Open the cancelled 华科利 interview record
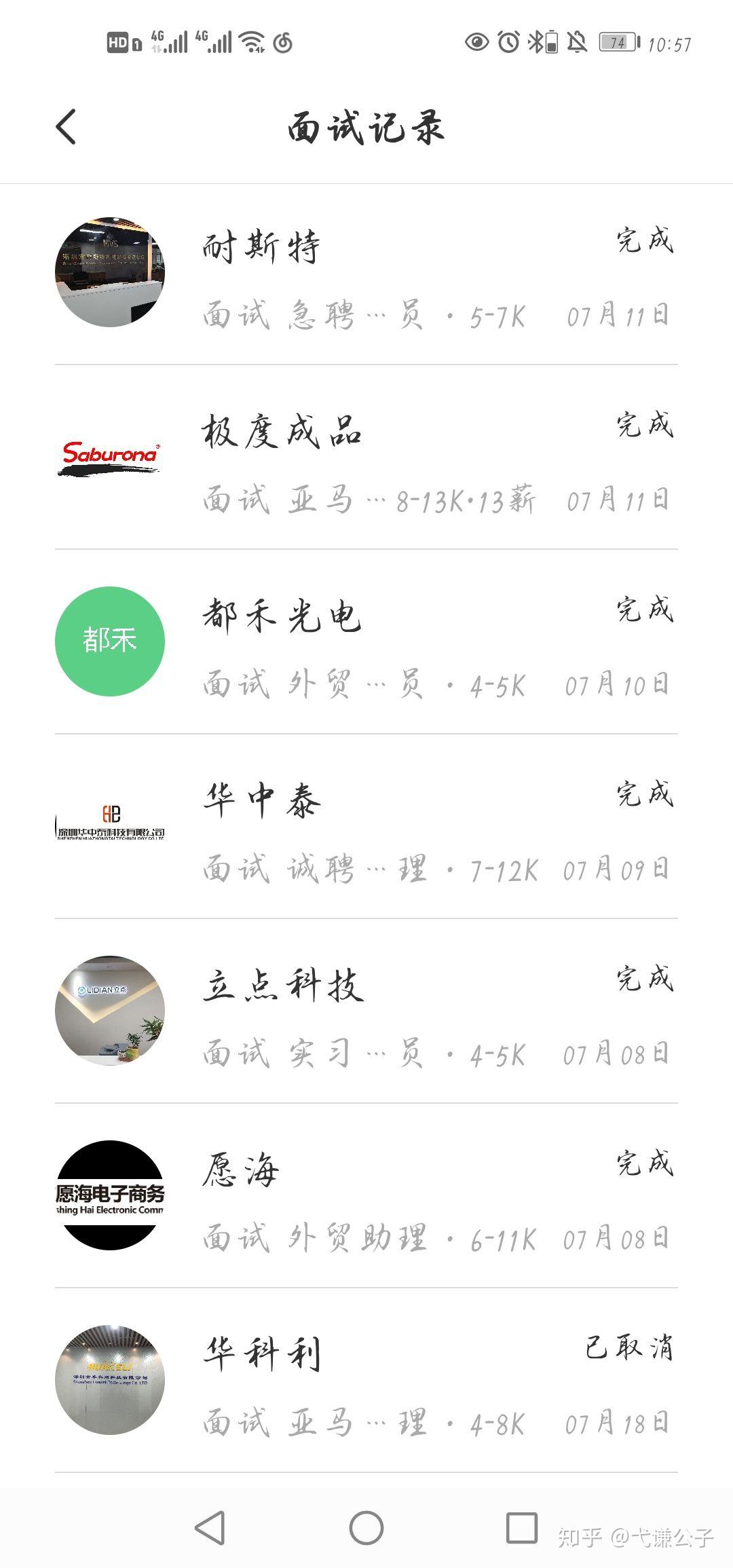 pos(366,1383)
